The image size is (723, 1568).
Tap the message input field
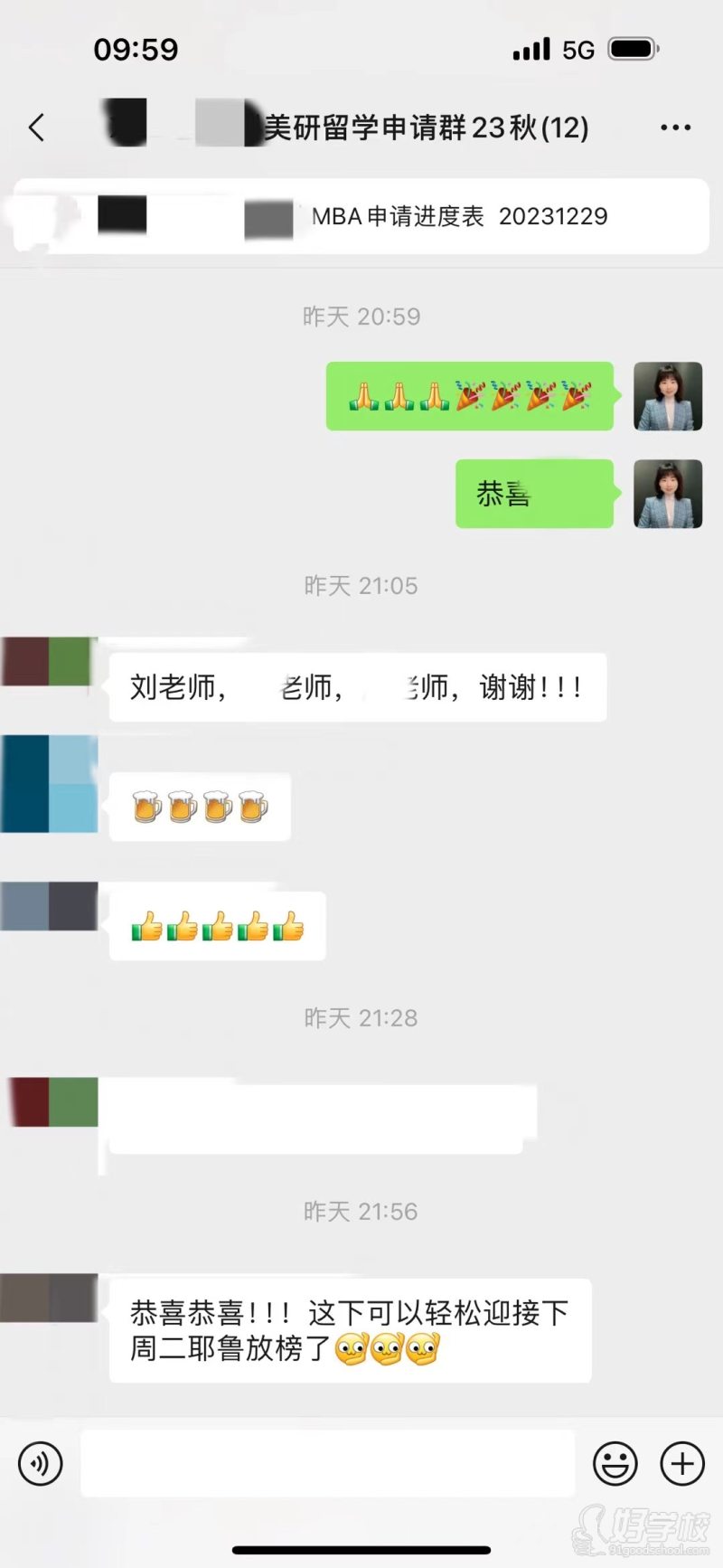(x=325, y=1463)
